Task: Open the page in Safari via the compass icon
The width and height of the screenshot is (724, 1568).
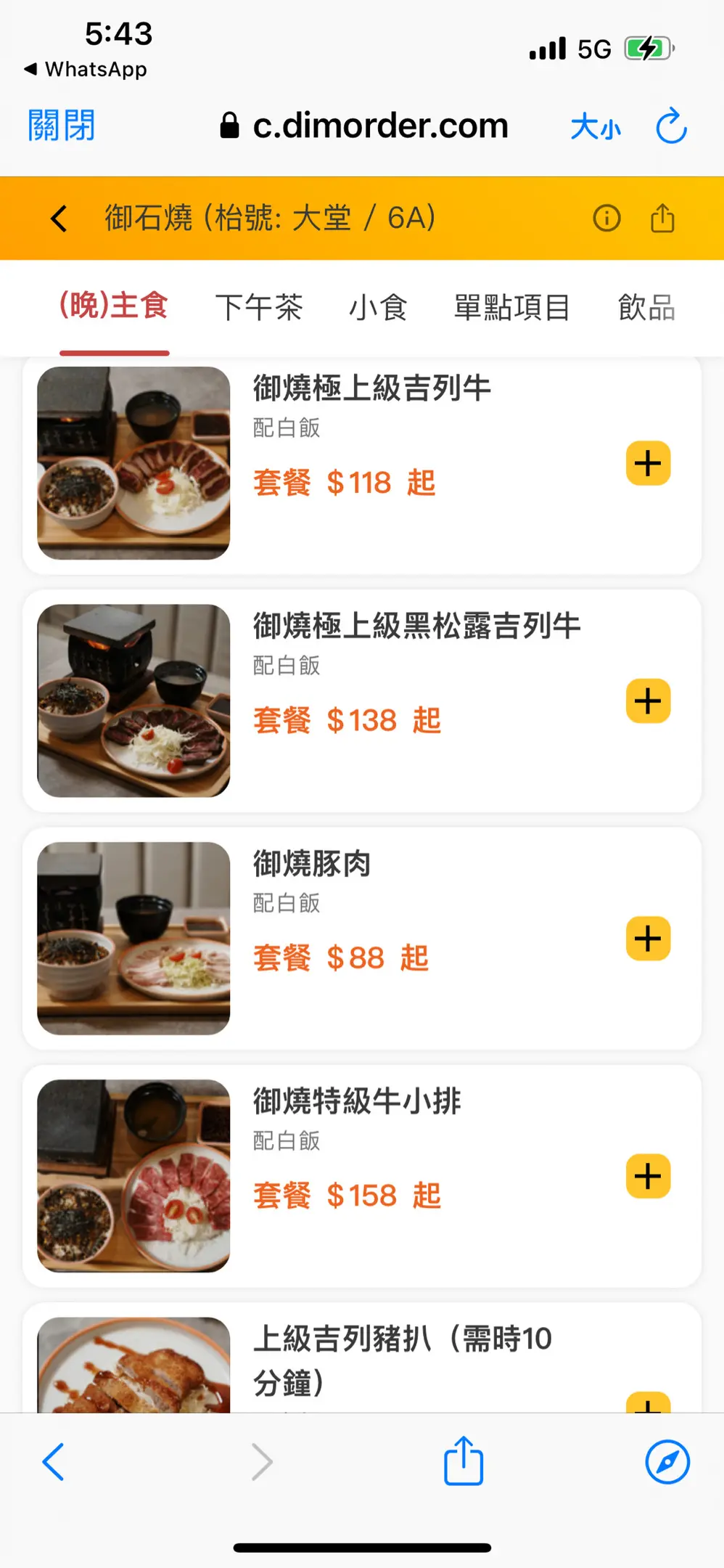Action: click(667, 1462)
